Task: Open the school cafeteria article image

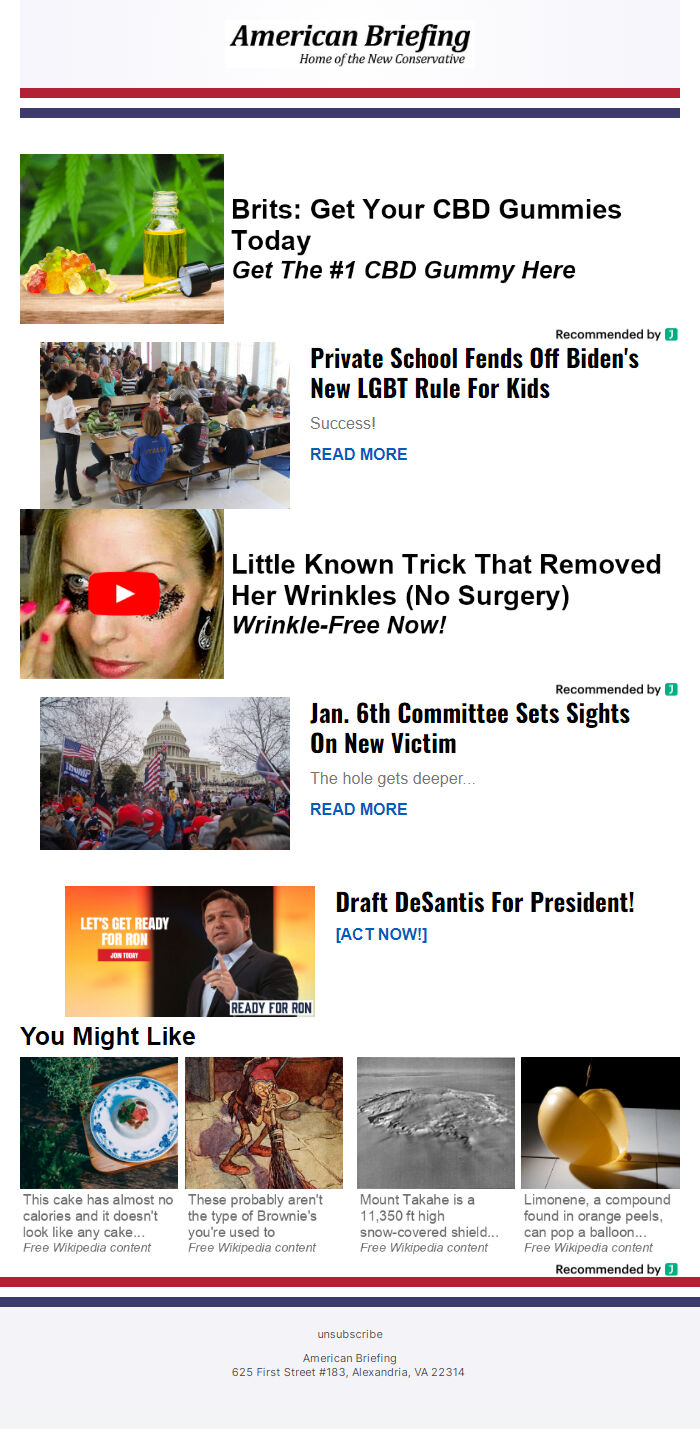Action: tap(165, 425)
